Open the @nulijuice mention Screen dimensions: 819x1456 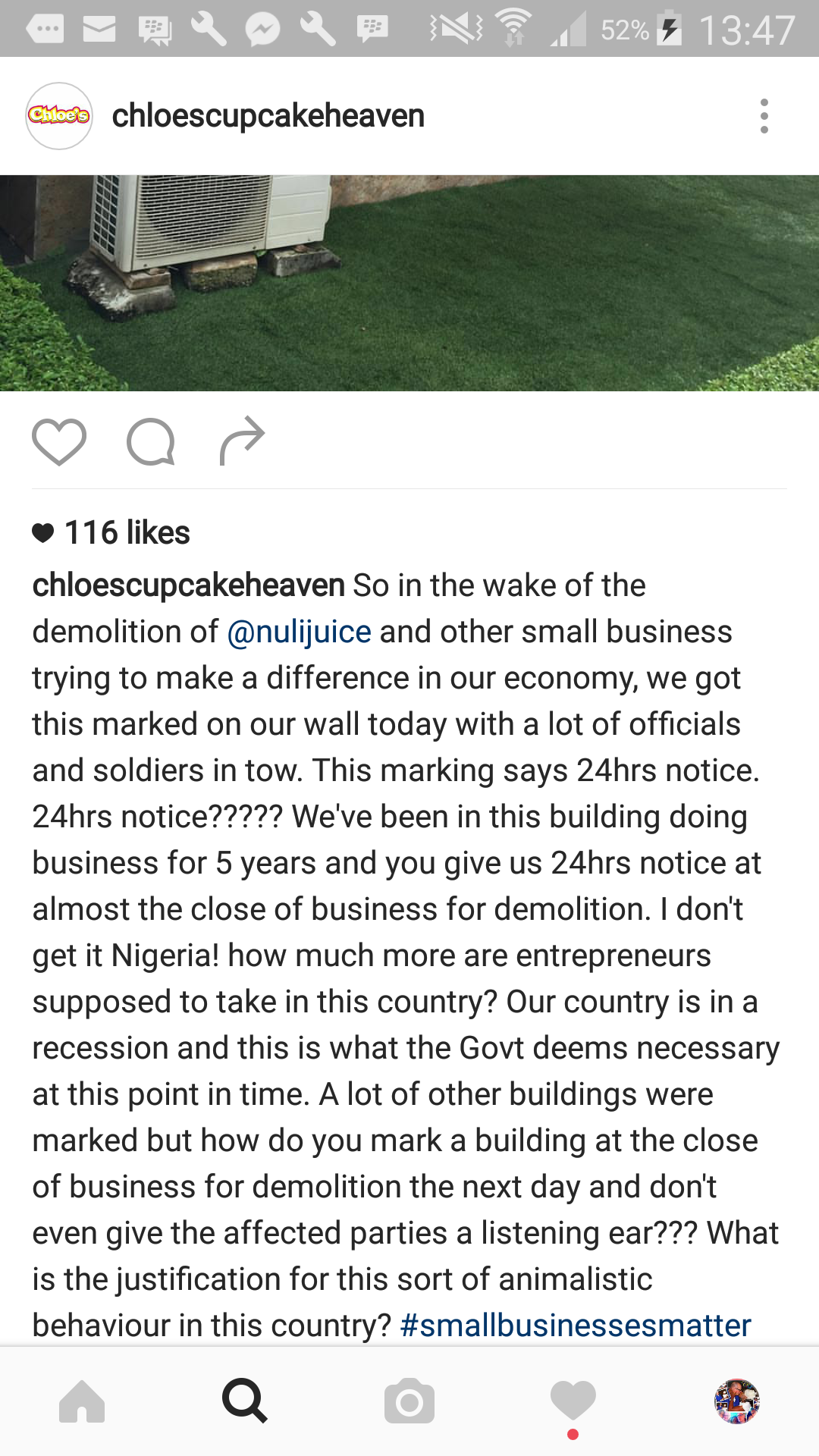pos(300,632)
